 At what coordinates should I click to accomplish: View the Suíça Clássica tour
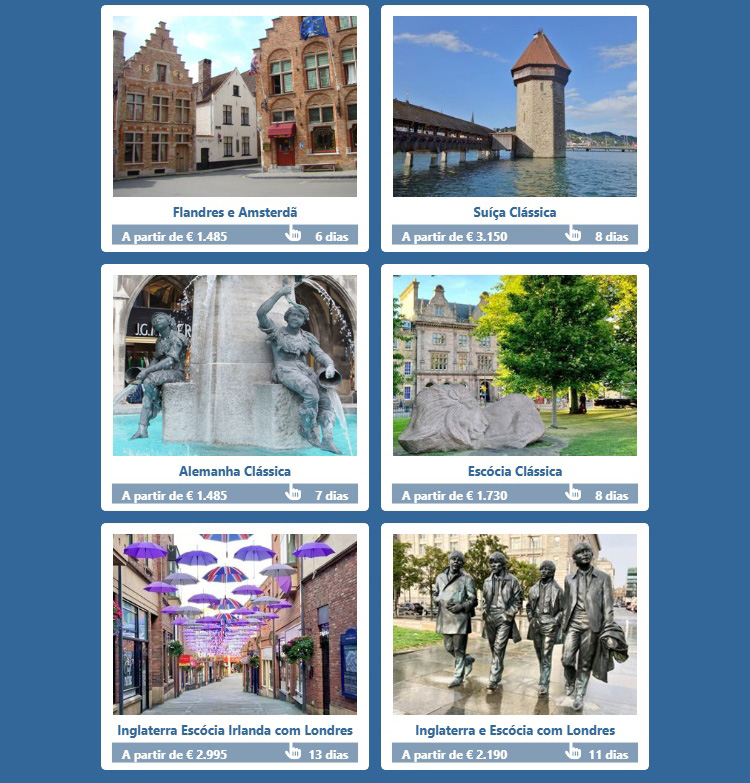click(x=515, y=212)
